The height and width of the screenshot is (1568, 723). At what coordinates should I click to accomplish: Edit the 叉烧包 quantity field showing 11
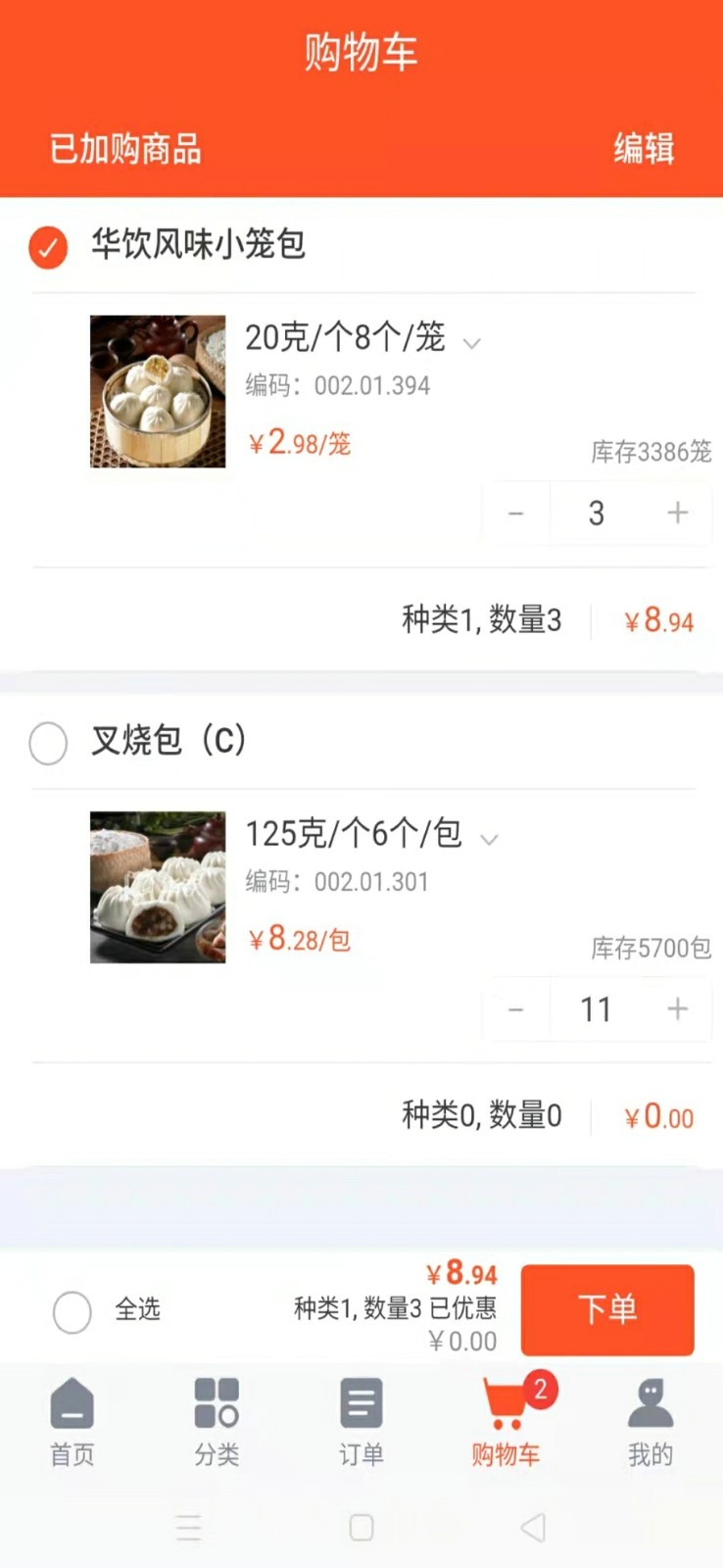coord(596,1008)
